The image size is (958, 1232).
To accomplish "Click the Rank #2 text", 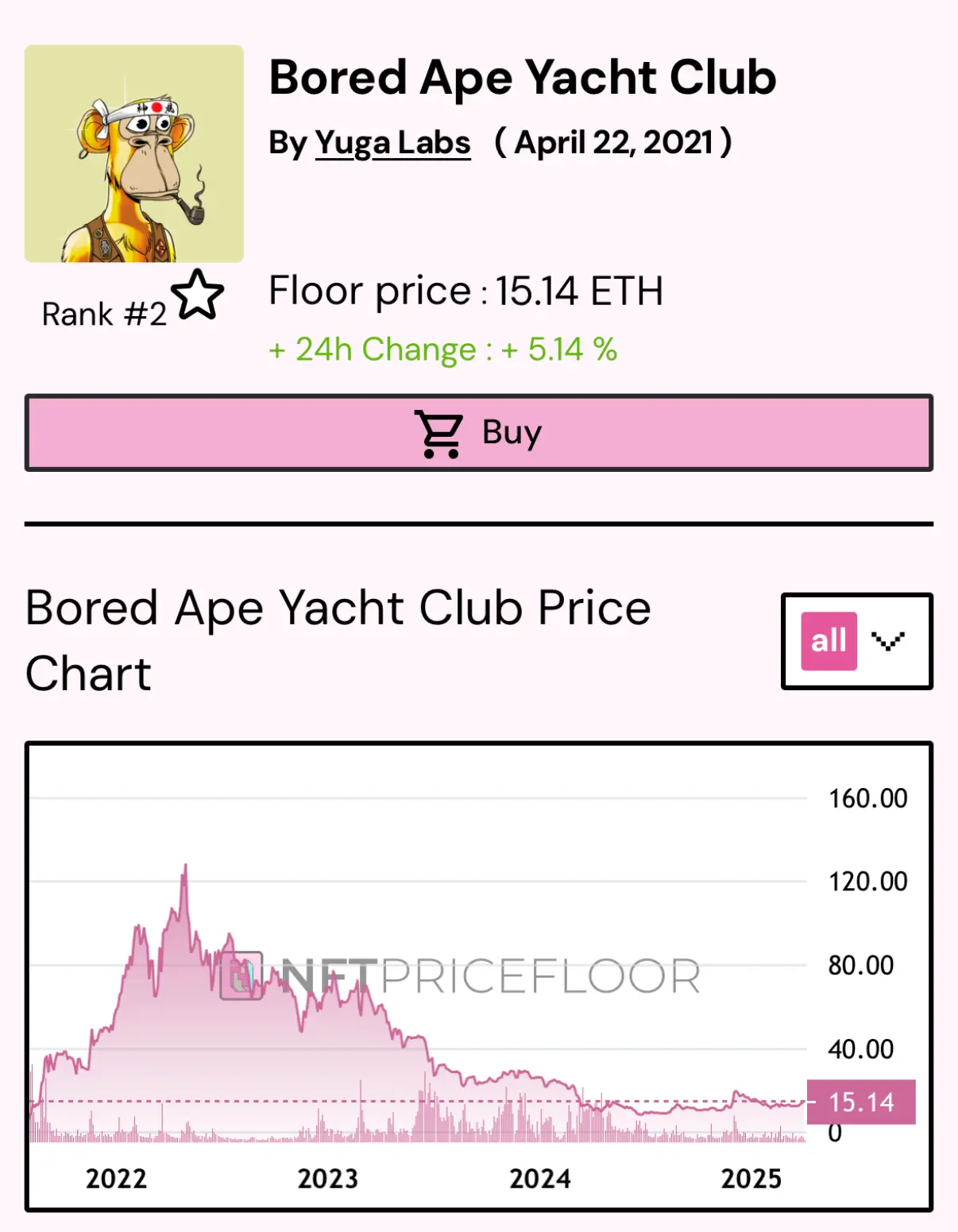I will 102,314.
